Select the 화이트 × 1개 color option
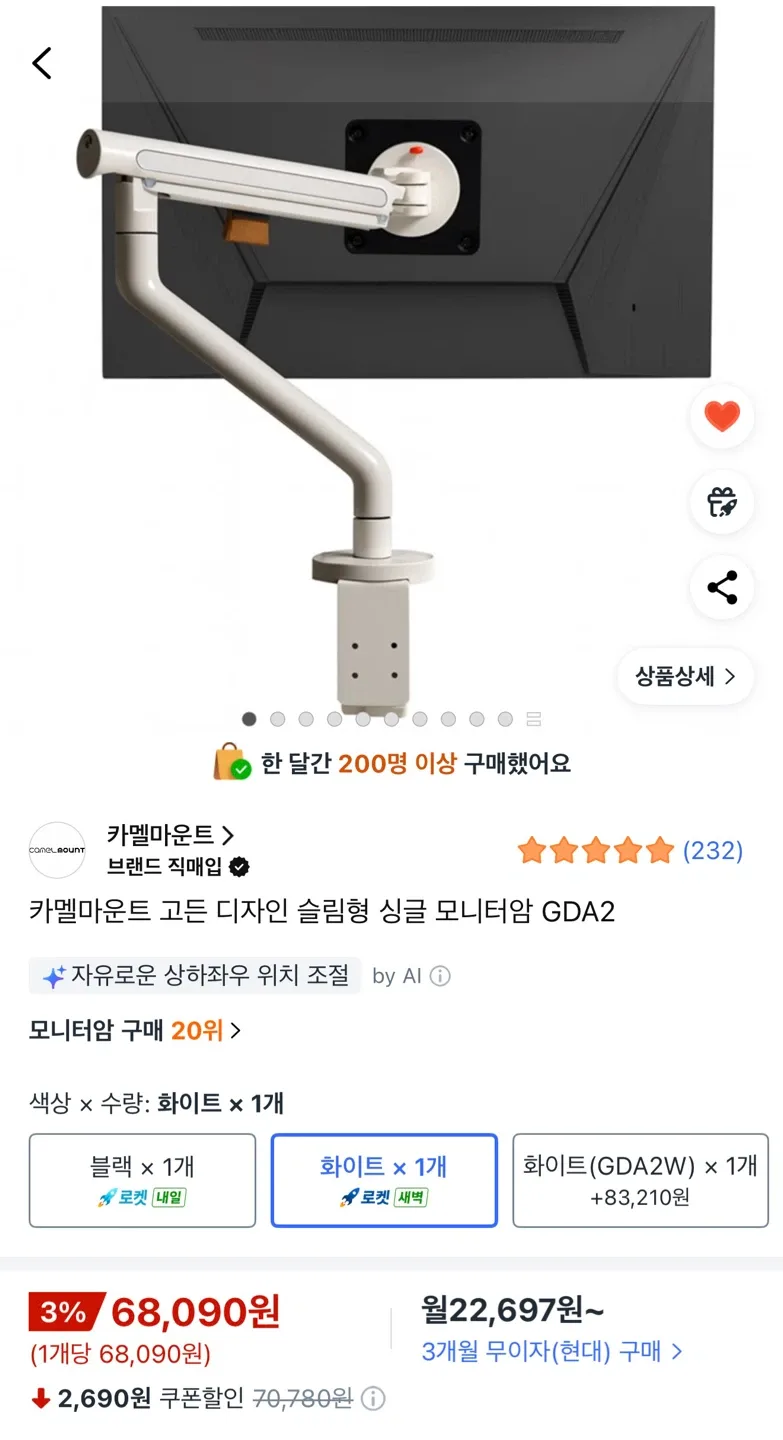783x1440 pixels. click(x=384, y=1180)
